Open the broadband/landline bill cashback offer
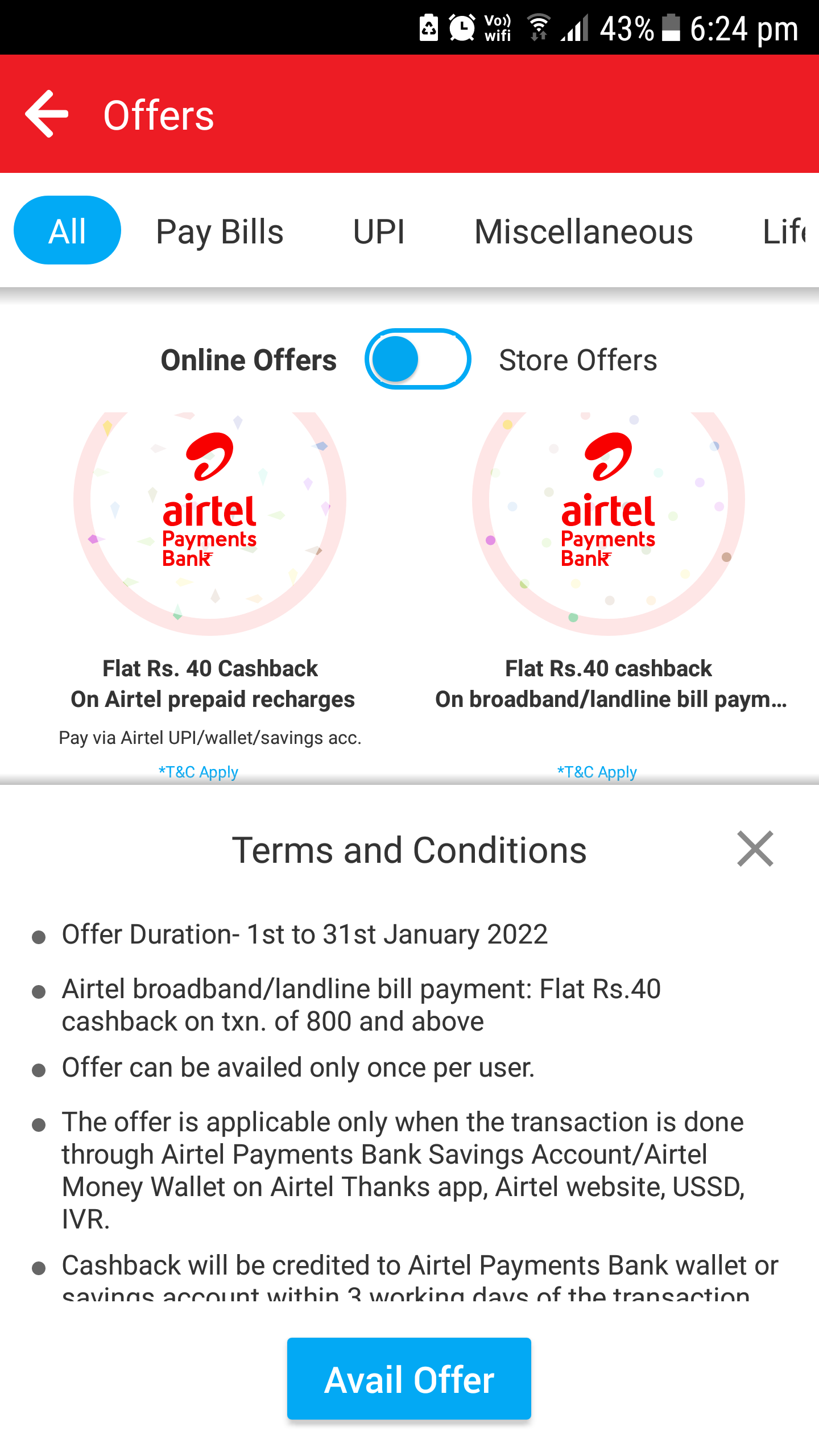The image size is (819, 1456). click(x=608, y=523)
